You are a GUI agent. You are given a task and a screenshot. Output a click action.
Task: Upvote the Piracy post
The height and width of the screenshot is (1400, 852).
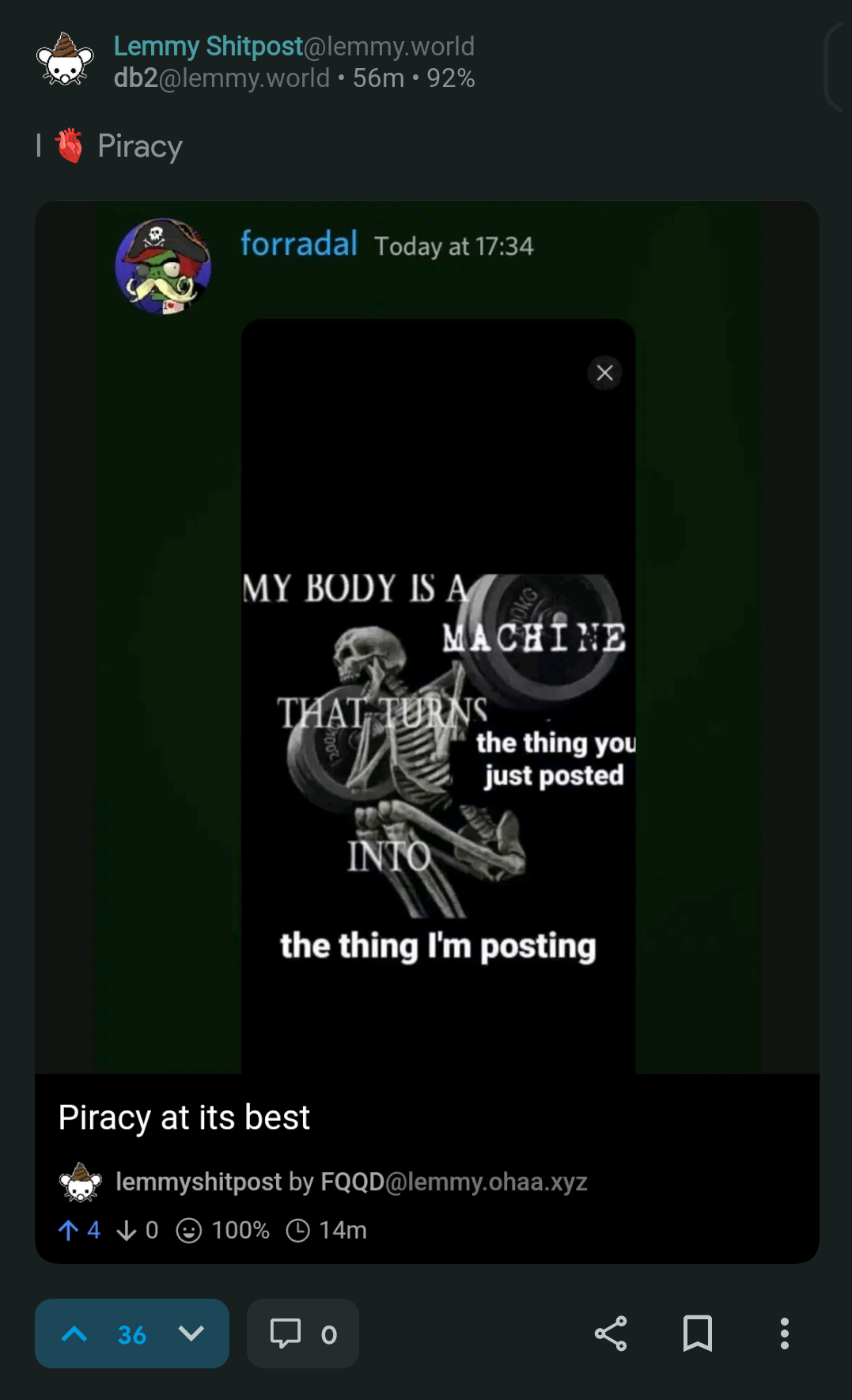coord(74,1334)
